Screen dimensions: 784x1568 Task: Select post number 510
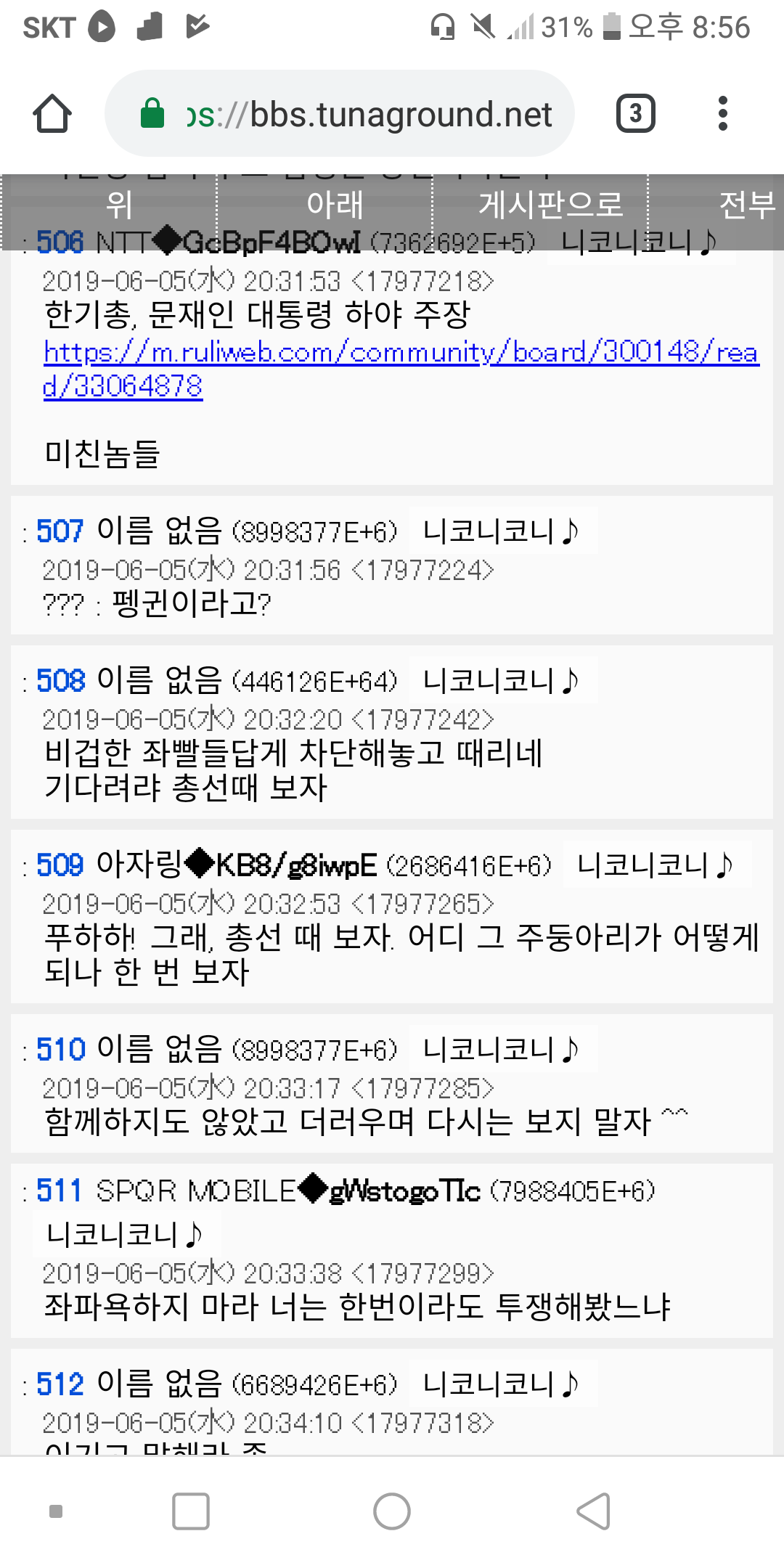61,1050
